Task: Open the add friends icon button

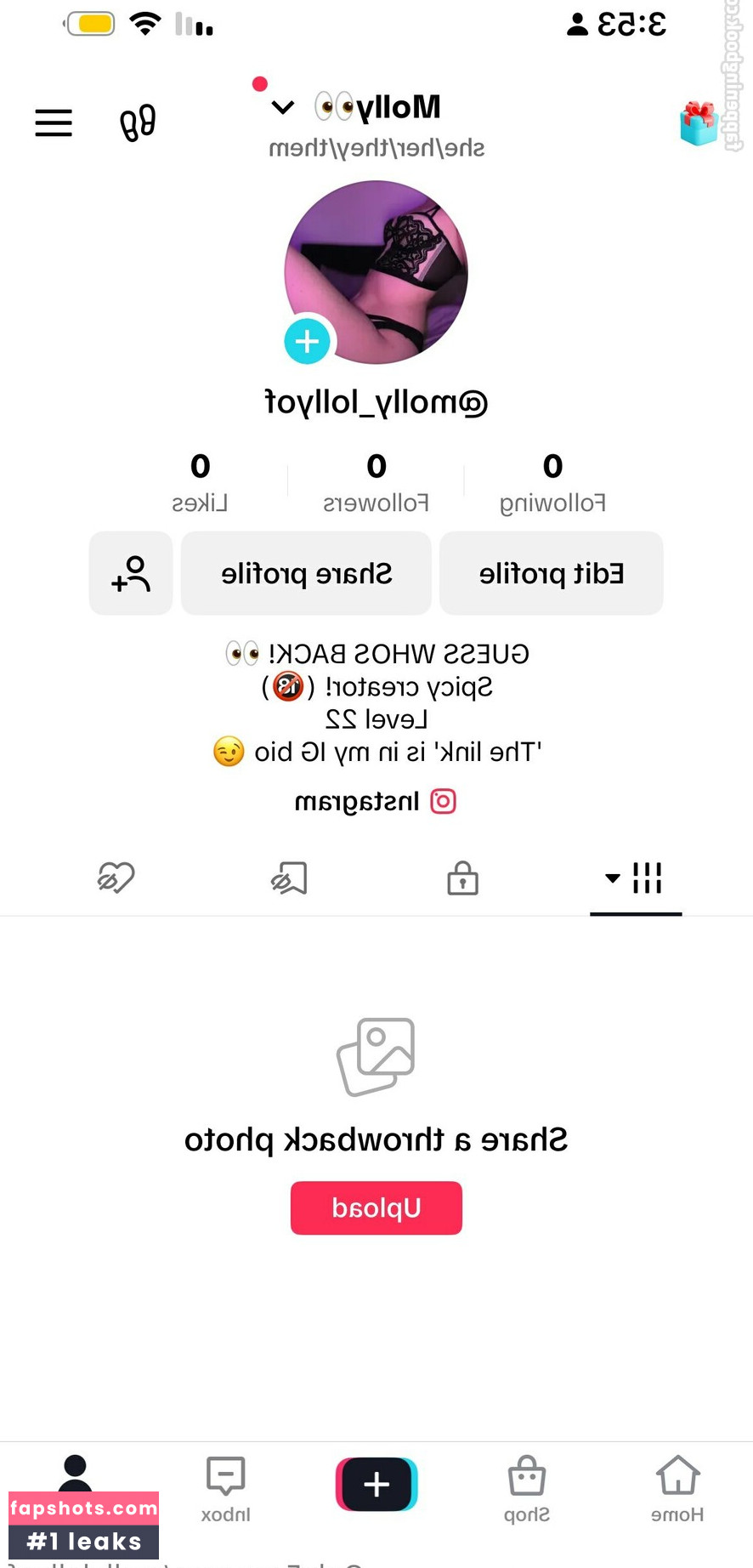Action: tap(131, 574)
